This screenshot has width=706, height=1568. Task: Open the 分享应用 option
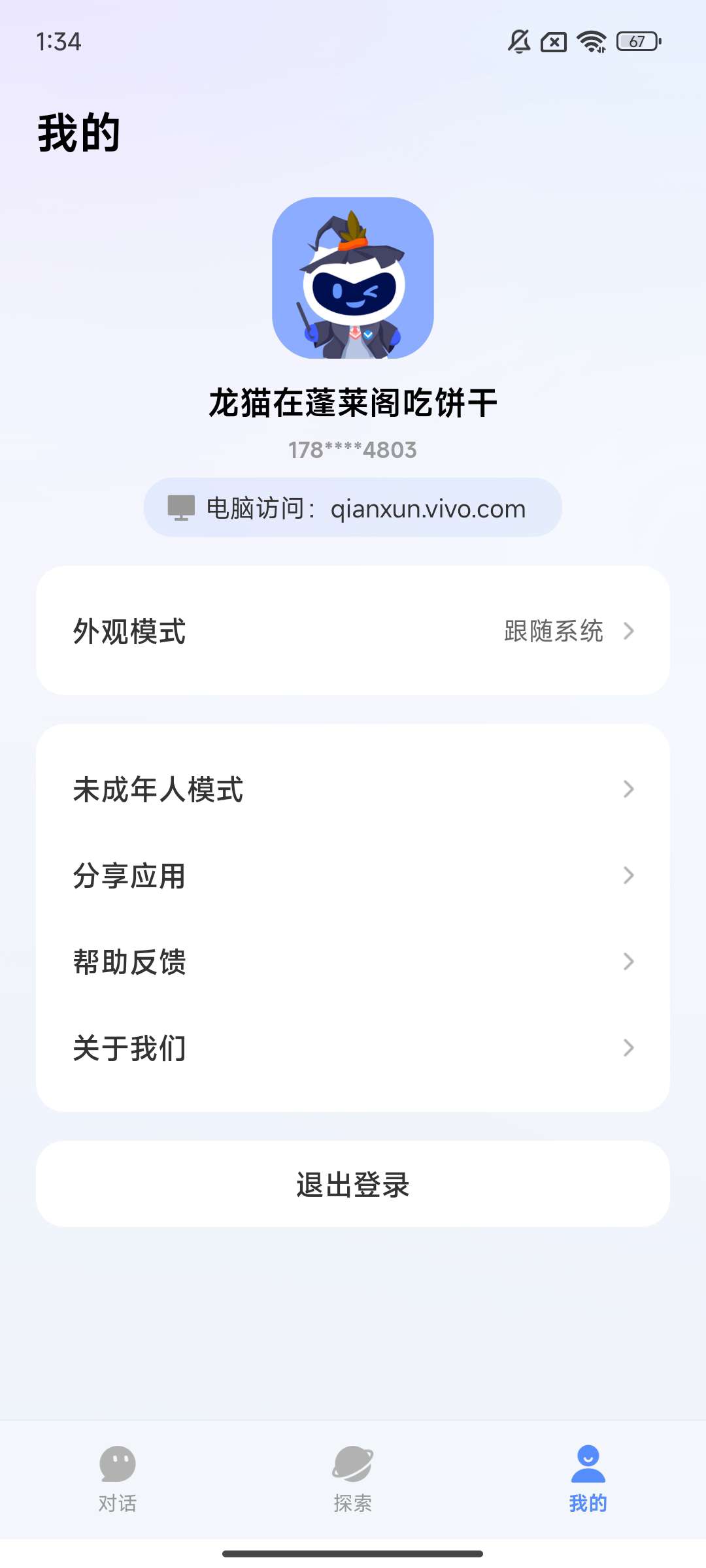tap(353, 875)
